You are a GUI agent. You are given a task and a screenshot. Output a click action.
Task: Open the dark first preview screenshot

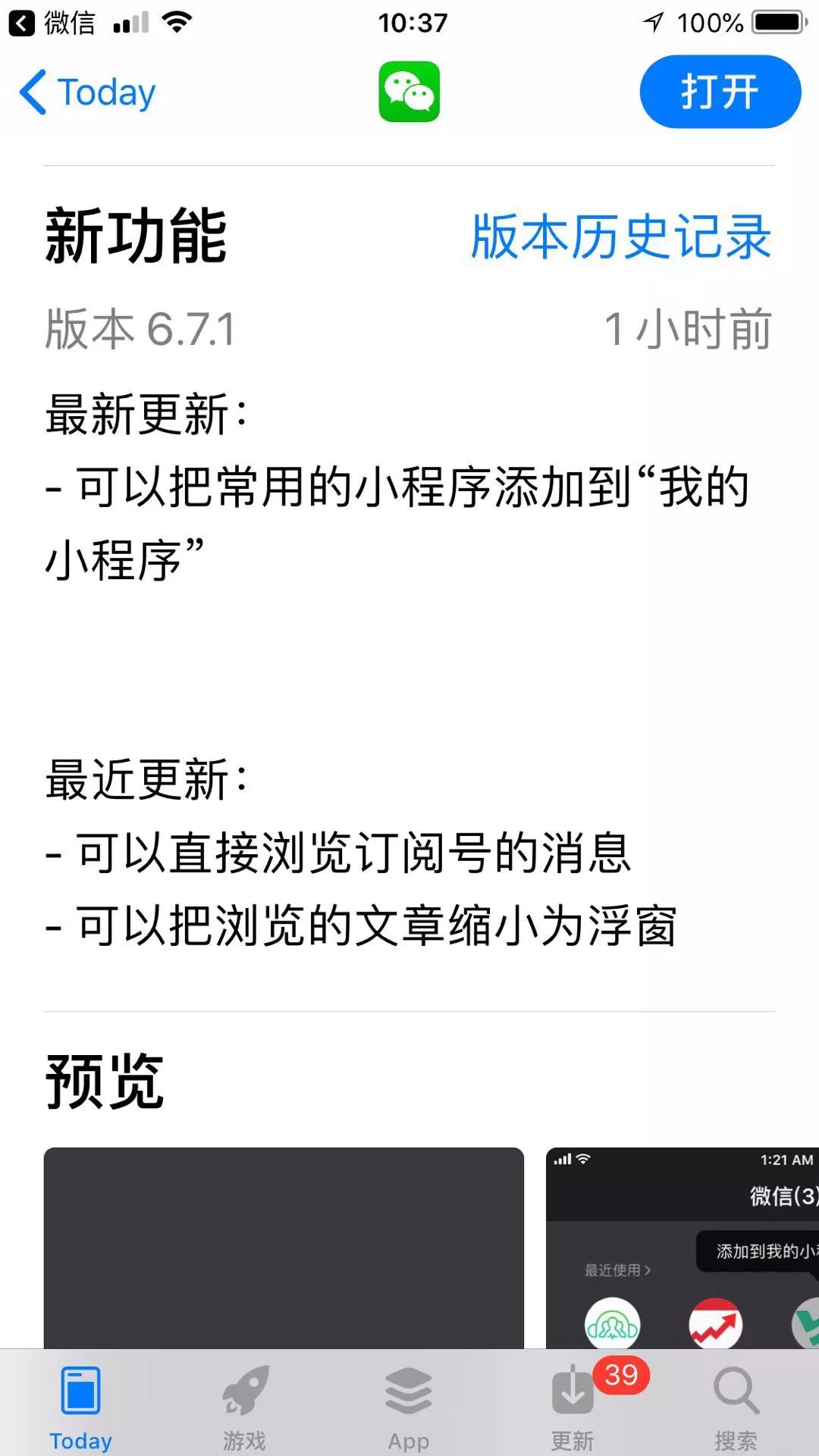(284, 1248)
